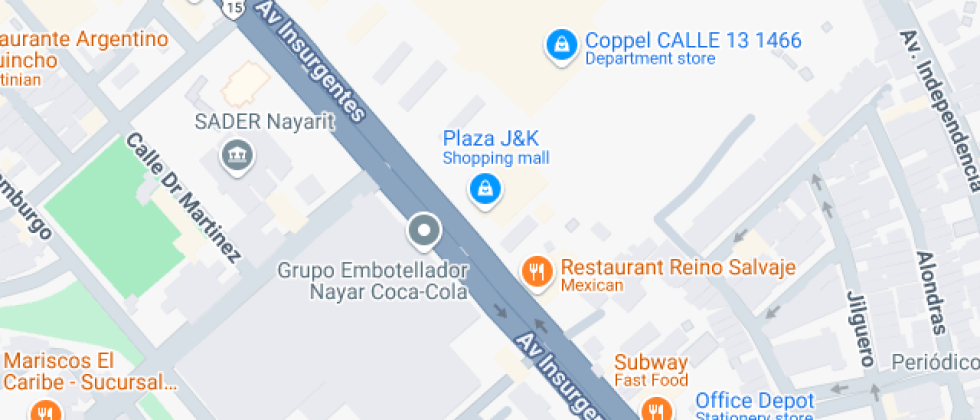Select the Restaurant Reino Salvaje marker
Viewport: 980px width, 420px height.
tap(538, 272)
